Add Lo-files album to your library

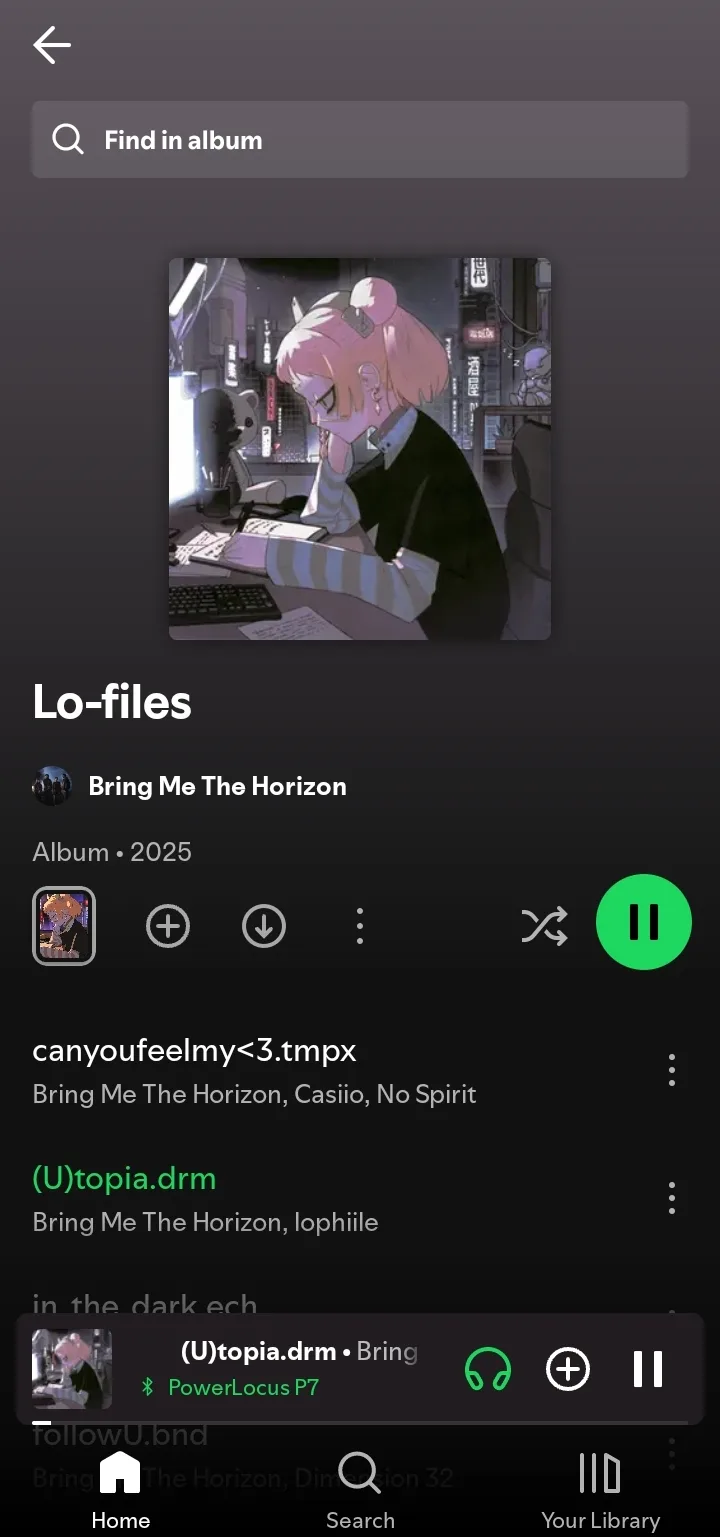pyautogui.click(x=168, y=926)
